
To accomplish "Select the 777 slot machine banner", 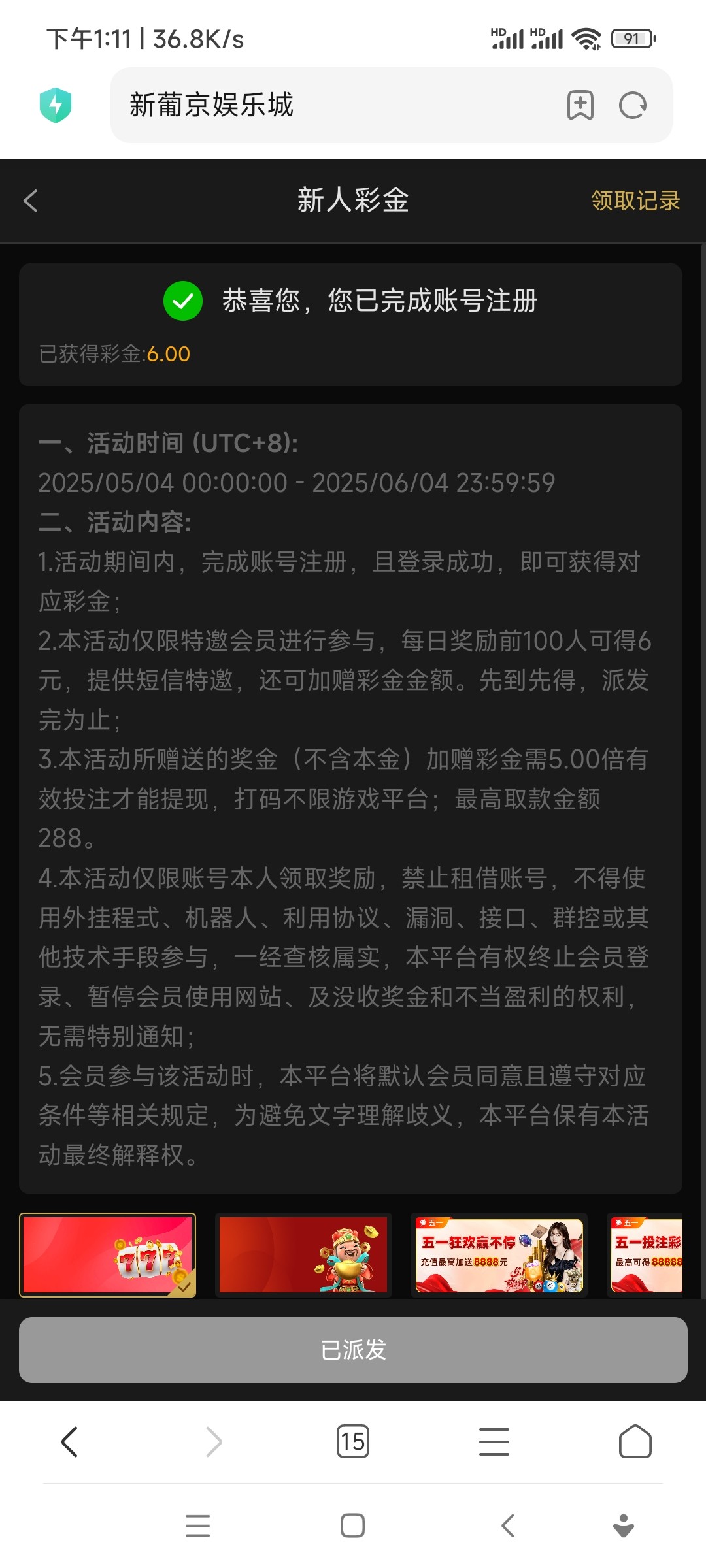I will 108,1255.
